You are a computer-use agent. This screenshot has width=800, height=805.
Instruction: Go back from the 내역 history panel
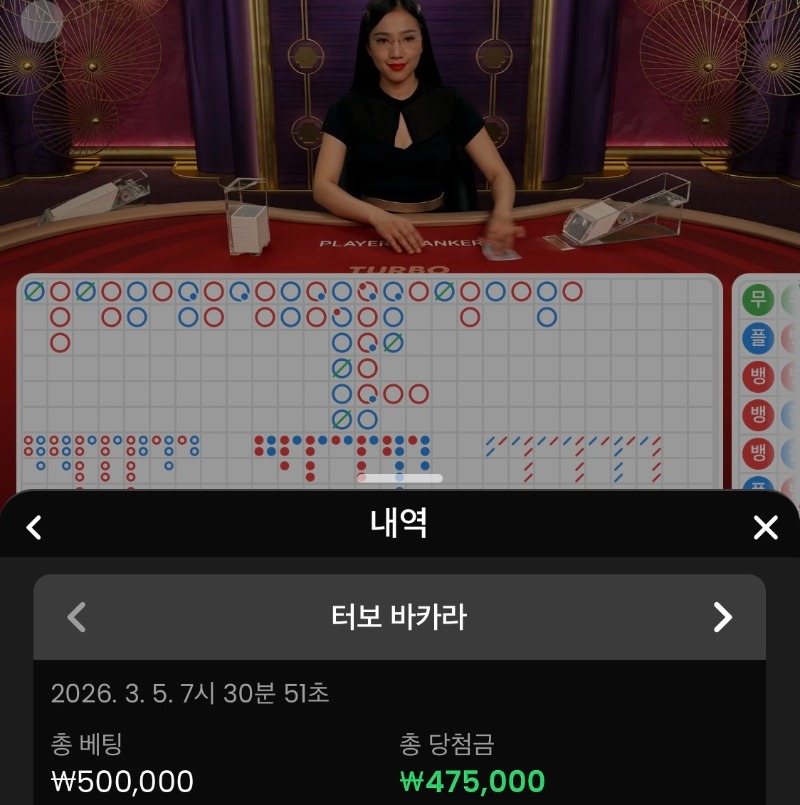pyautogui.click(x=34, y=527)
